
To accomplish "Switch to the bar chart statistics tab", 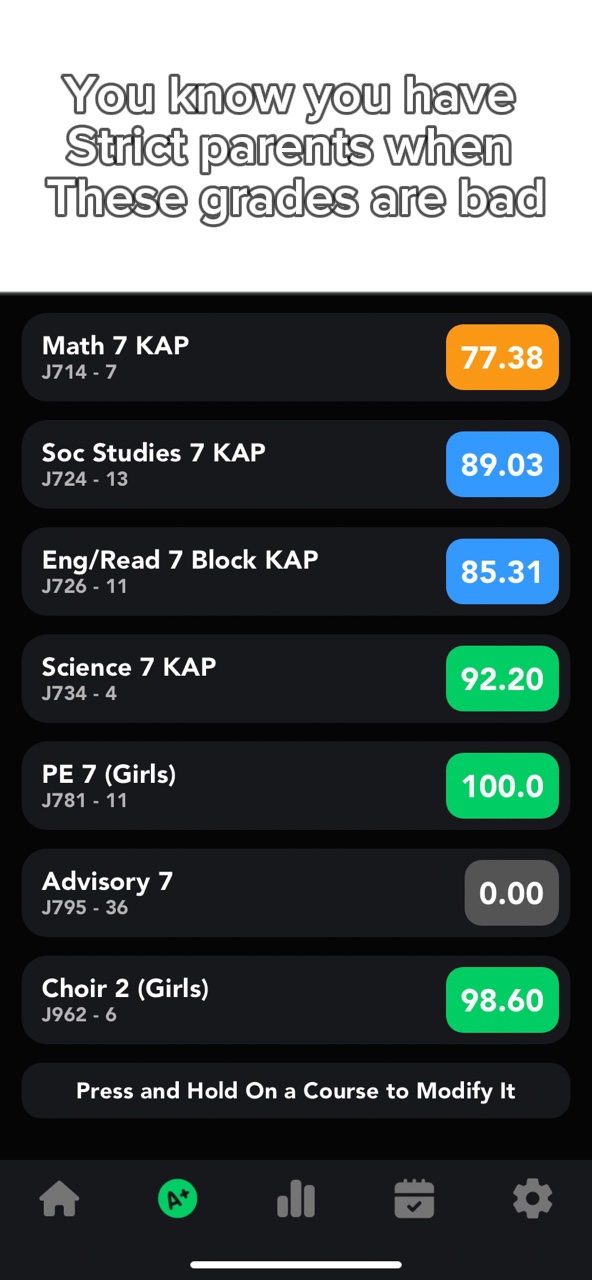I will 296,1198.
